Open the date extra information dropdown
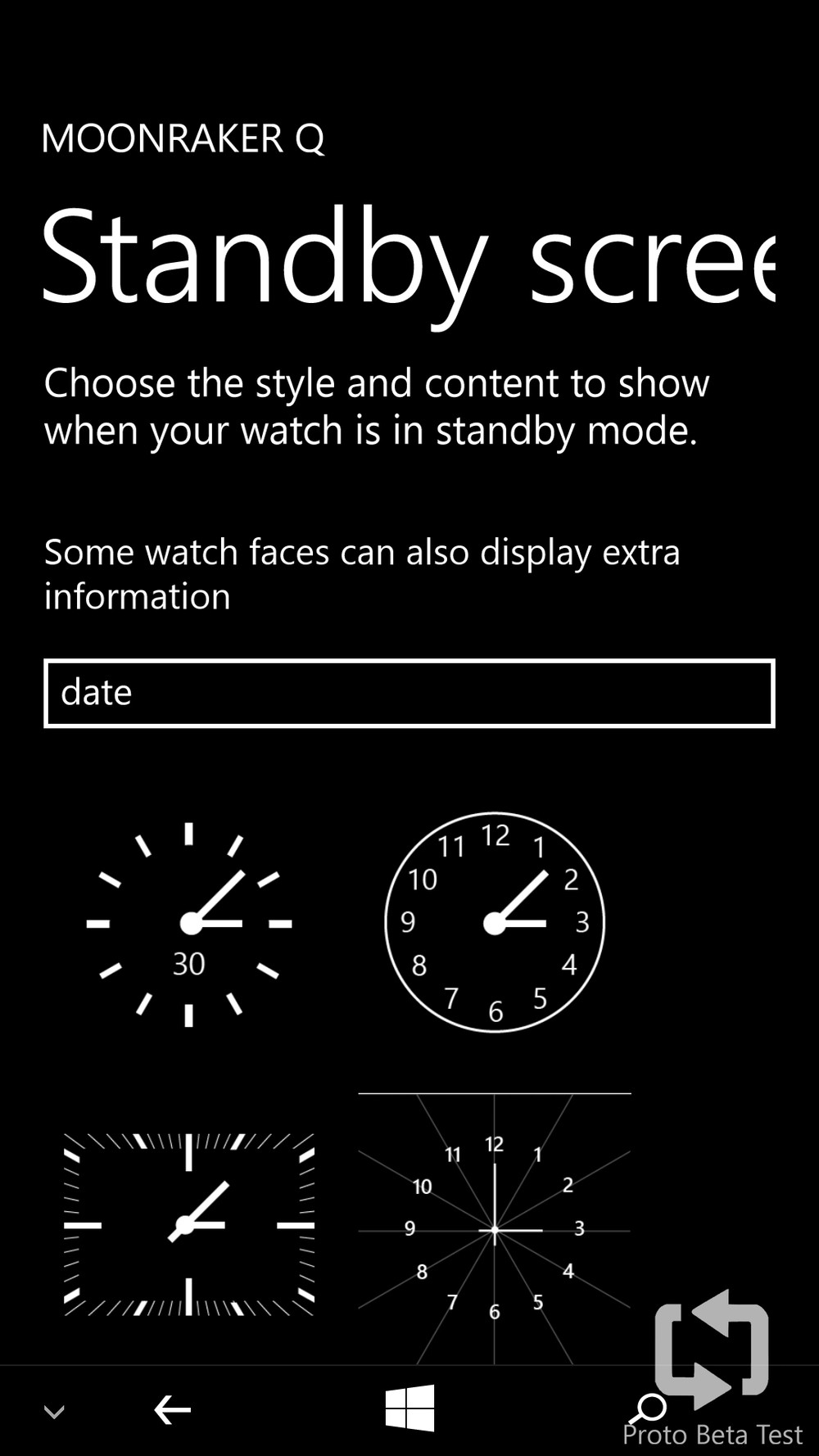 coord(409,693)
